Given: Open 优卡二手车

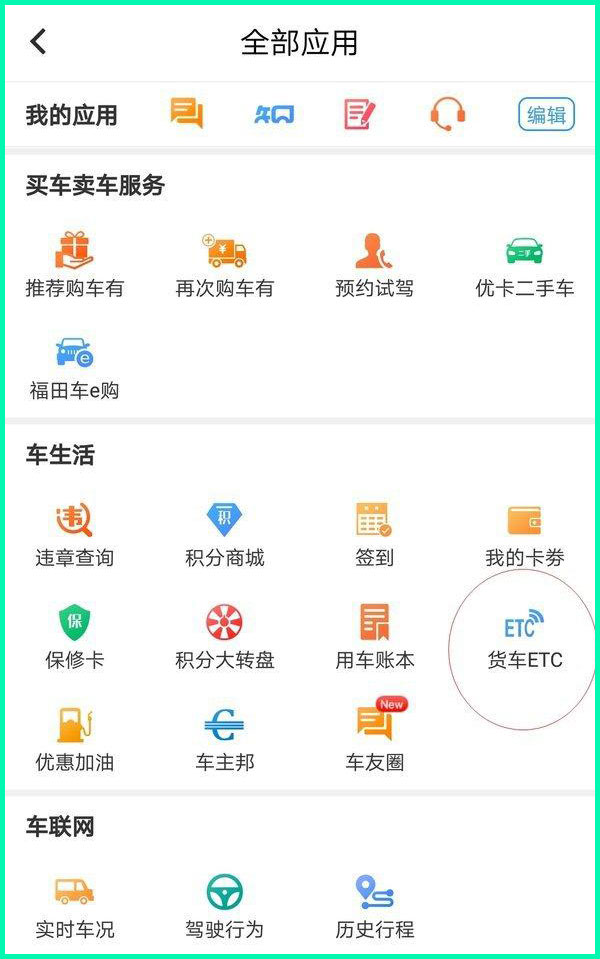Looking at the screenshot, I should 524,265.
